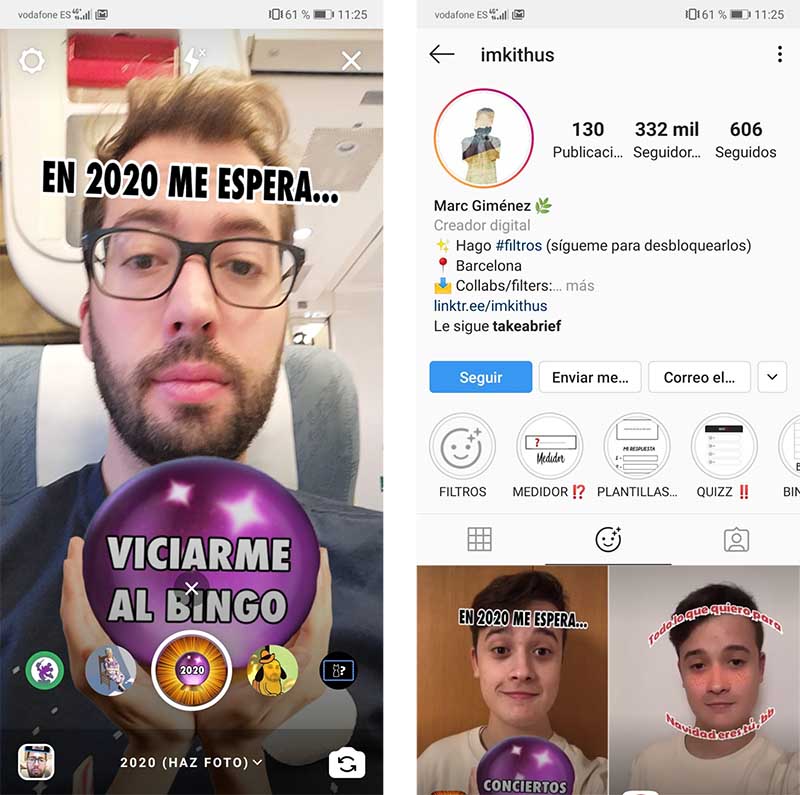Open the profile overflow menu
The width and height of the screenshot is (800, 795).
point(779,54)
